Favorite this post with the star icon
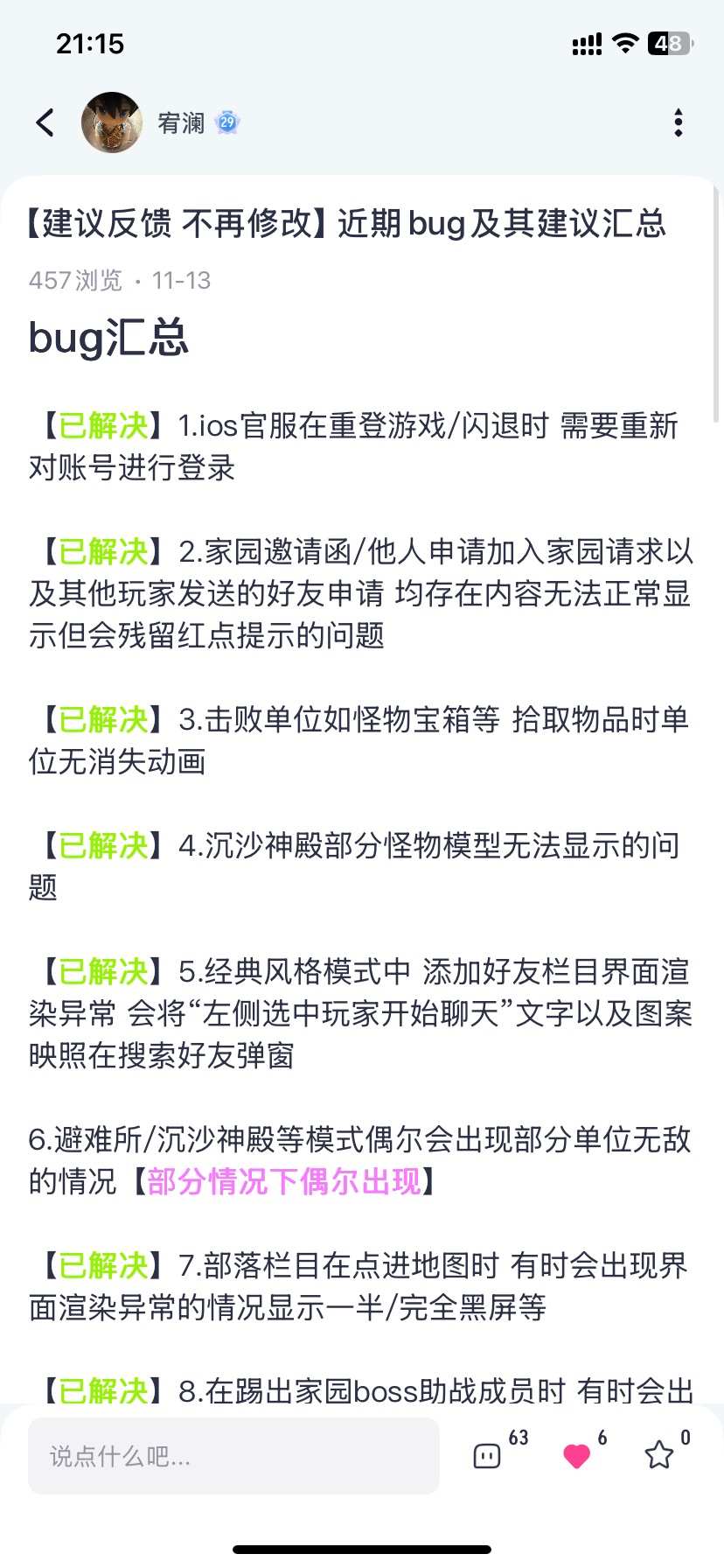This screenshot has width=724, height=1568. coord(658,1455)
